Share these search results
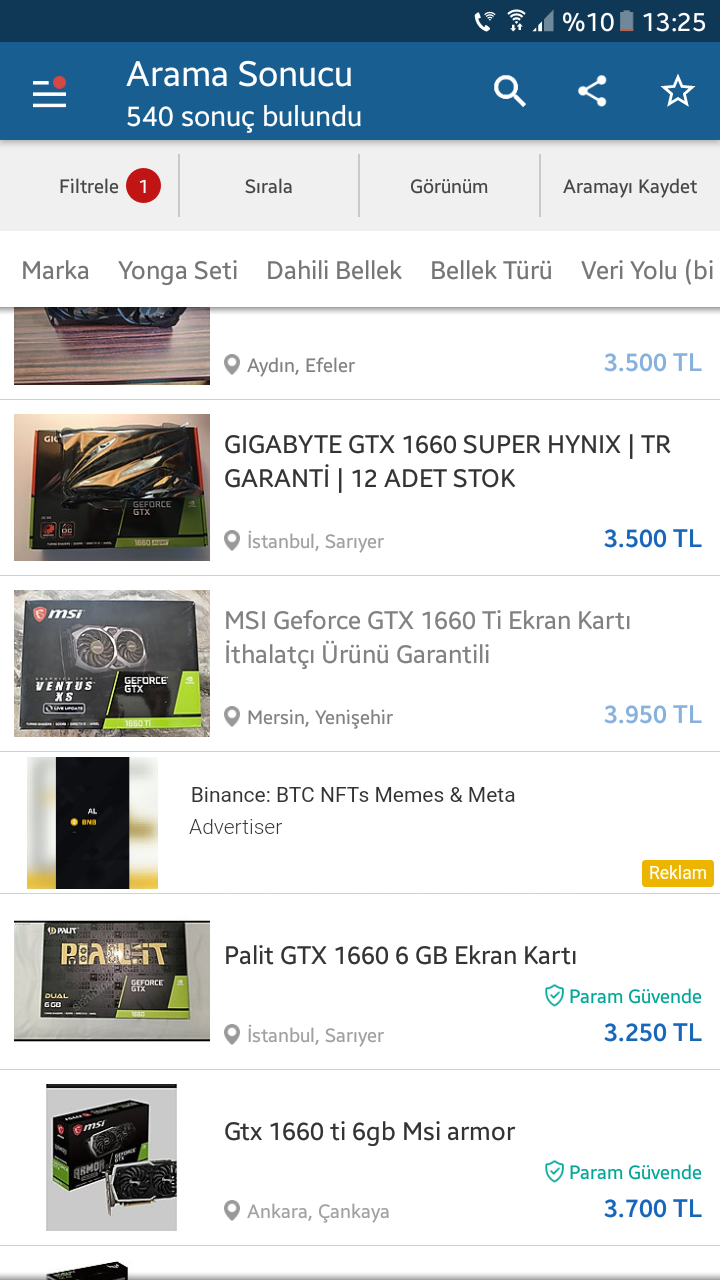Screen dimensions: 720x1280 (x=593, y=92)
